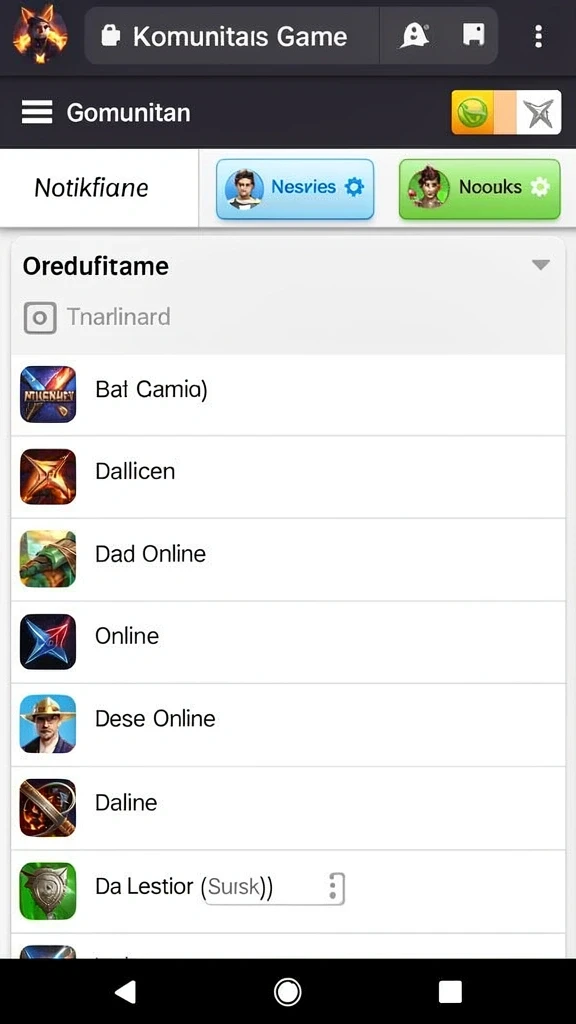Open Dese Online community

[287, 724]
